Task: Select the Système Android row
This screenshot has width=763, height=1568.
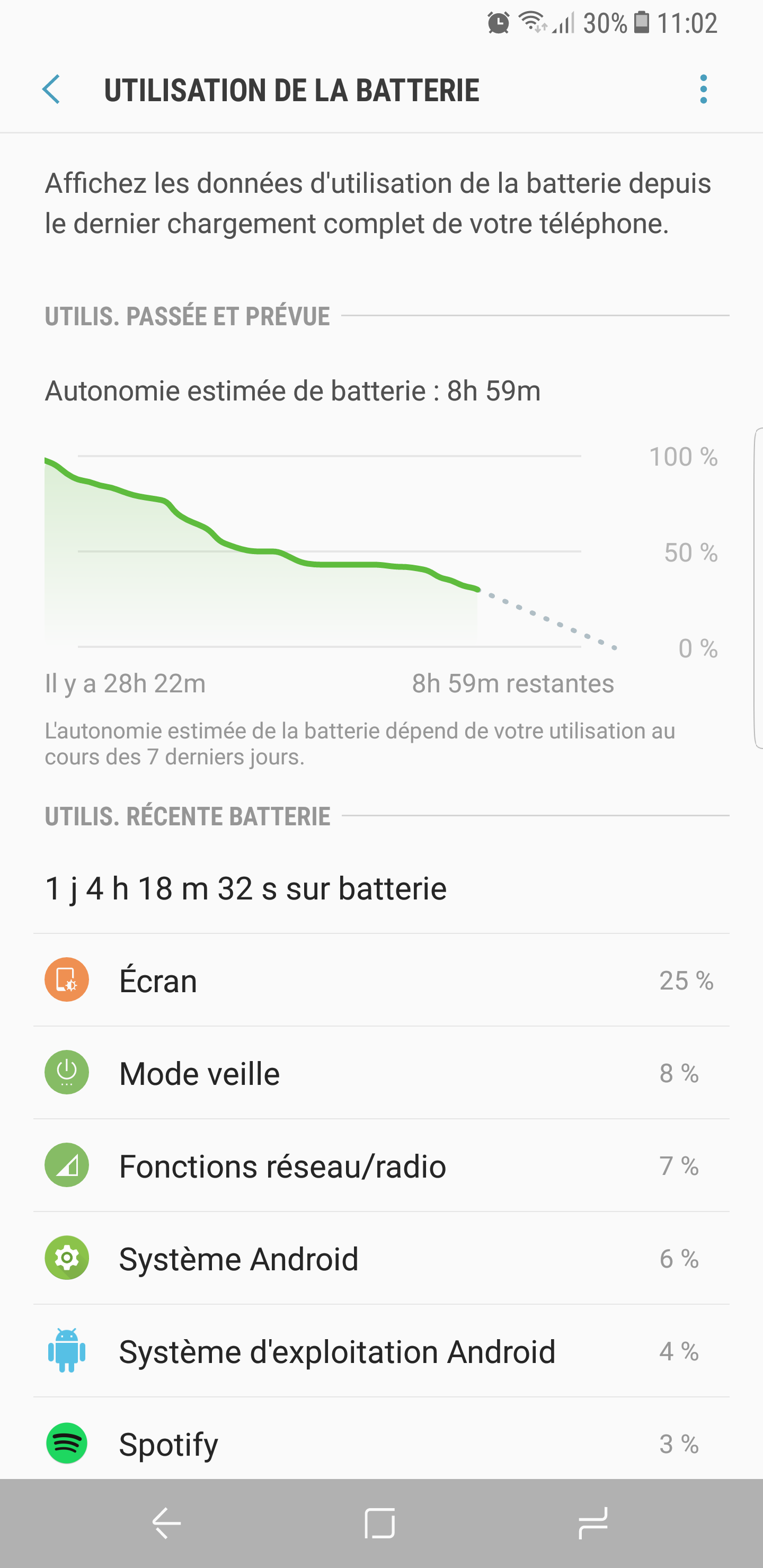Action: (x=381, y=1258)
